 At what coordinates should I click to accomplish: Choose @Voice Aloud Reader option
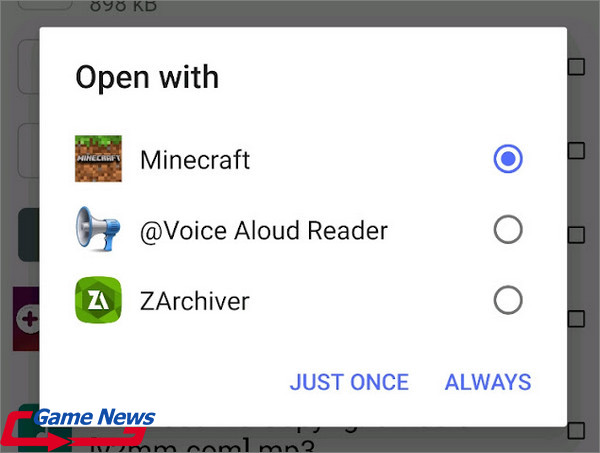508,230
